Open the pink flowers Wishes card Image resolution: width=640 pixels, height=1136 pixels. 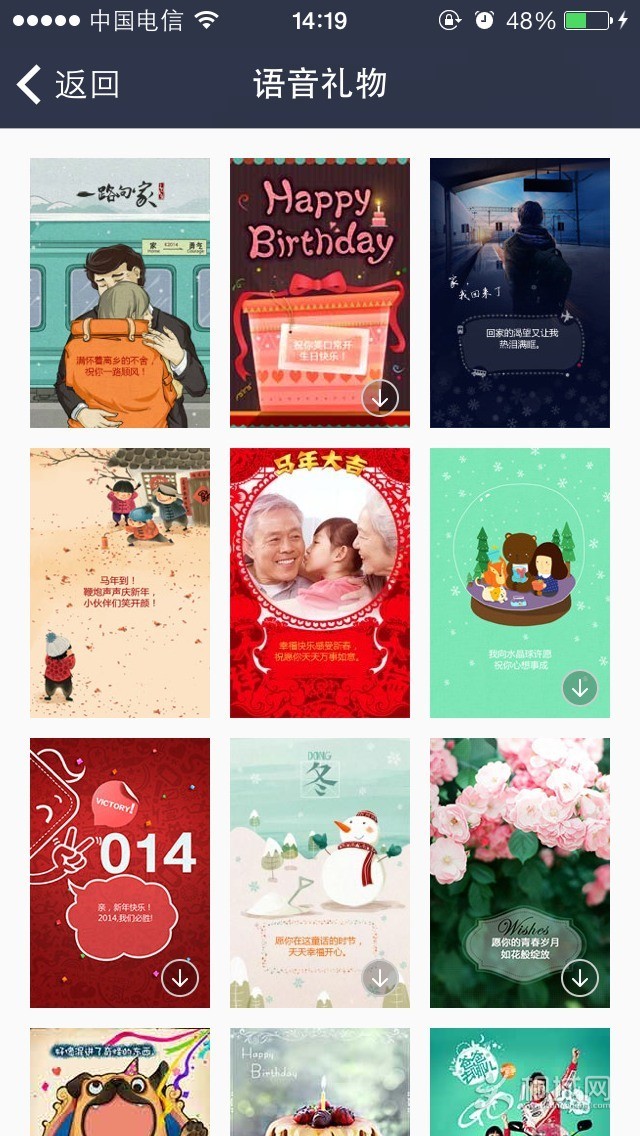point(520,860)
